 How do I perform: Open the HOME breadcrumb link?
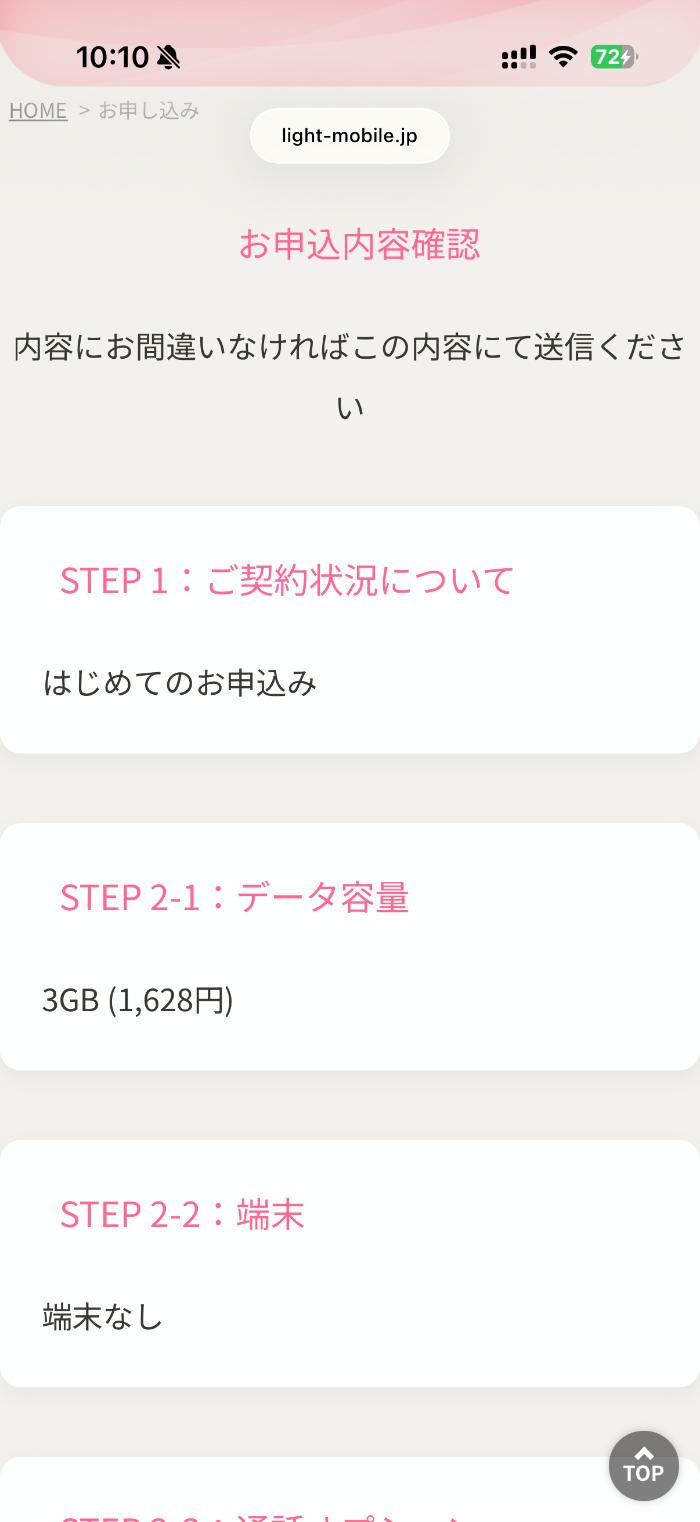(x=38, y=111)
